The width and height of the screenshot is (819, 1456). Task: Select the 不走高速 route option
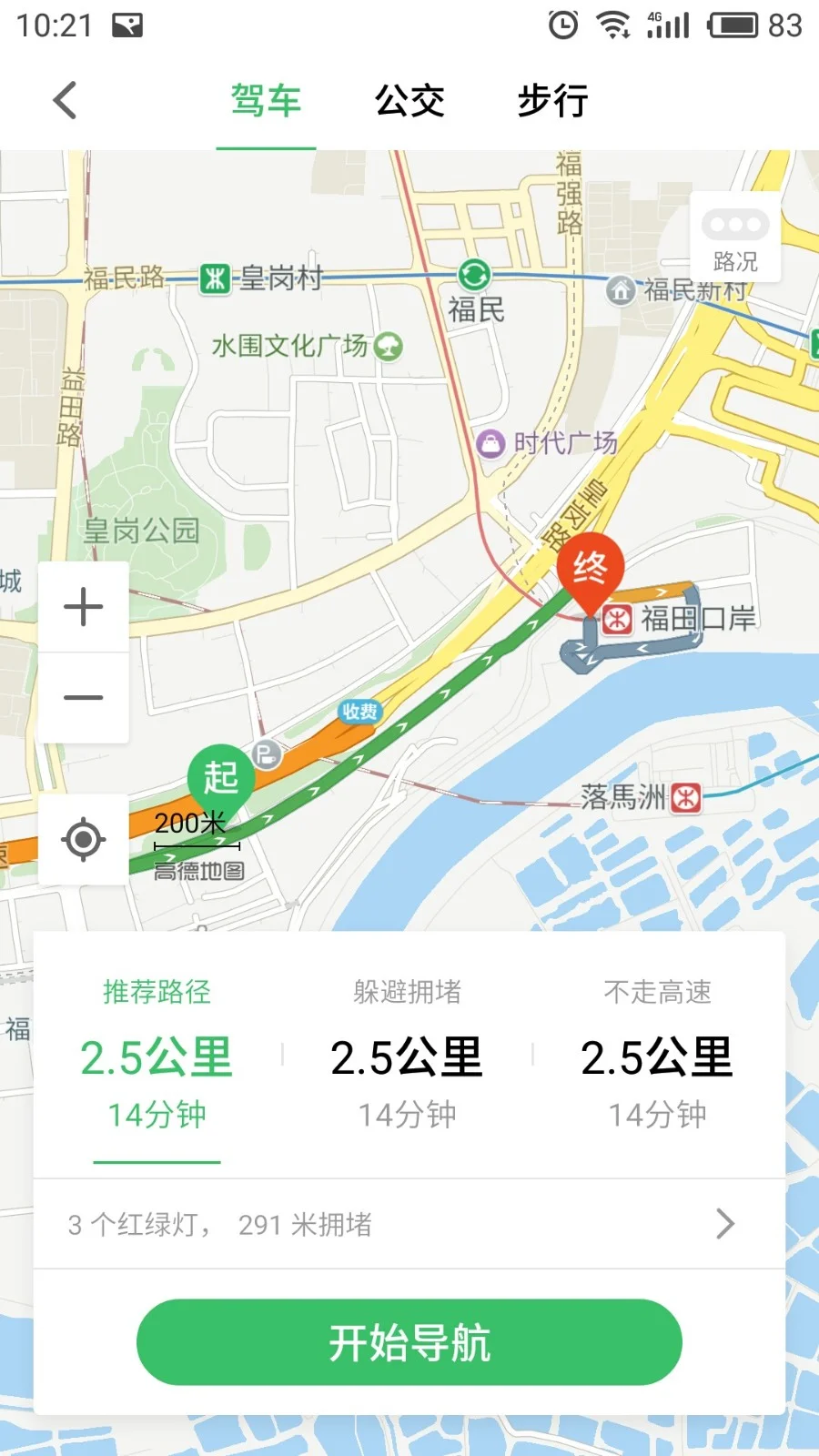[657, 1056]
